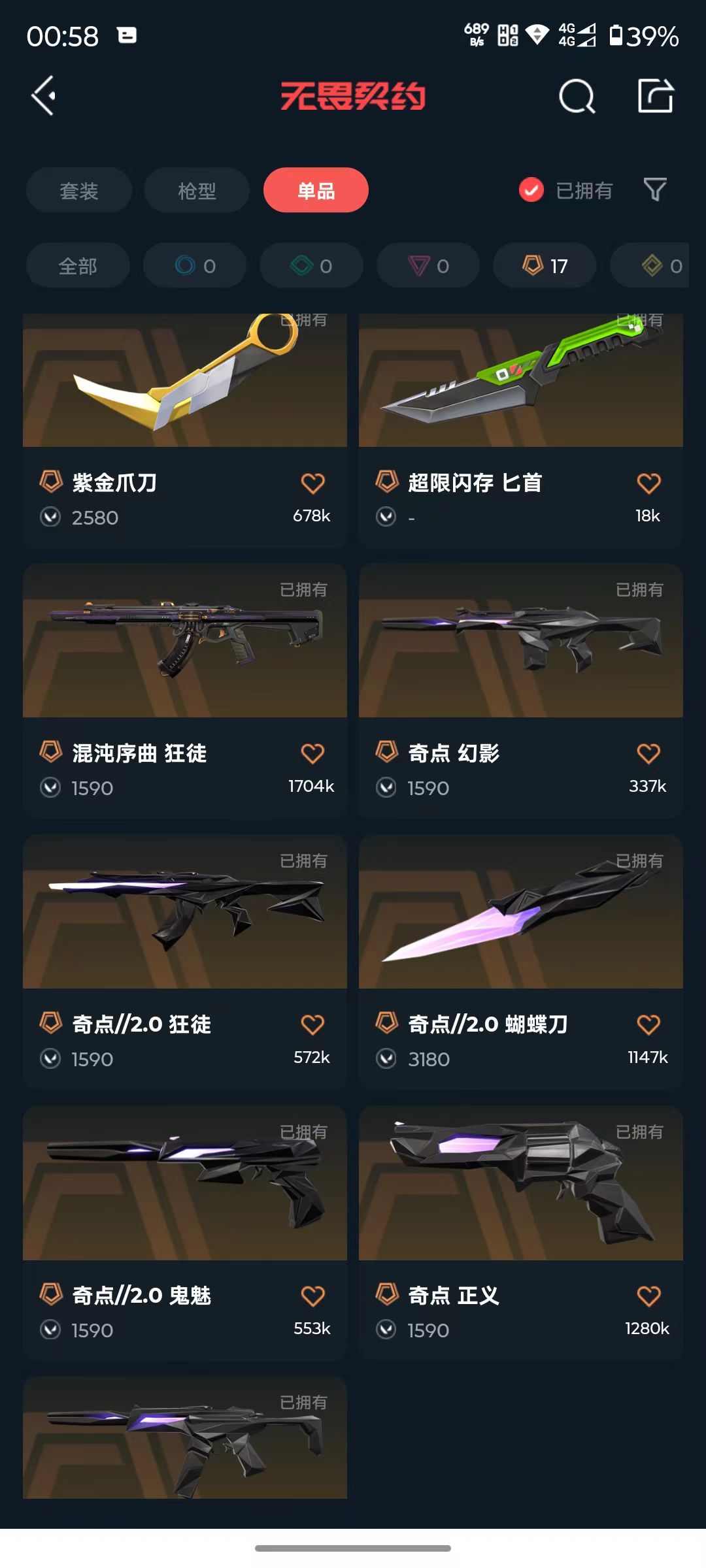This screenshot has height=1568, width=706.
Task: Filter by the purple triangle tier chip
Action: 428,265
